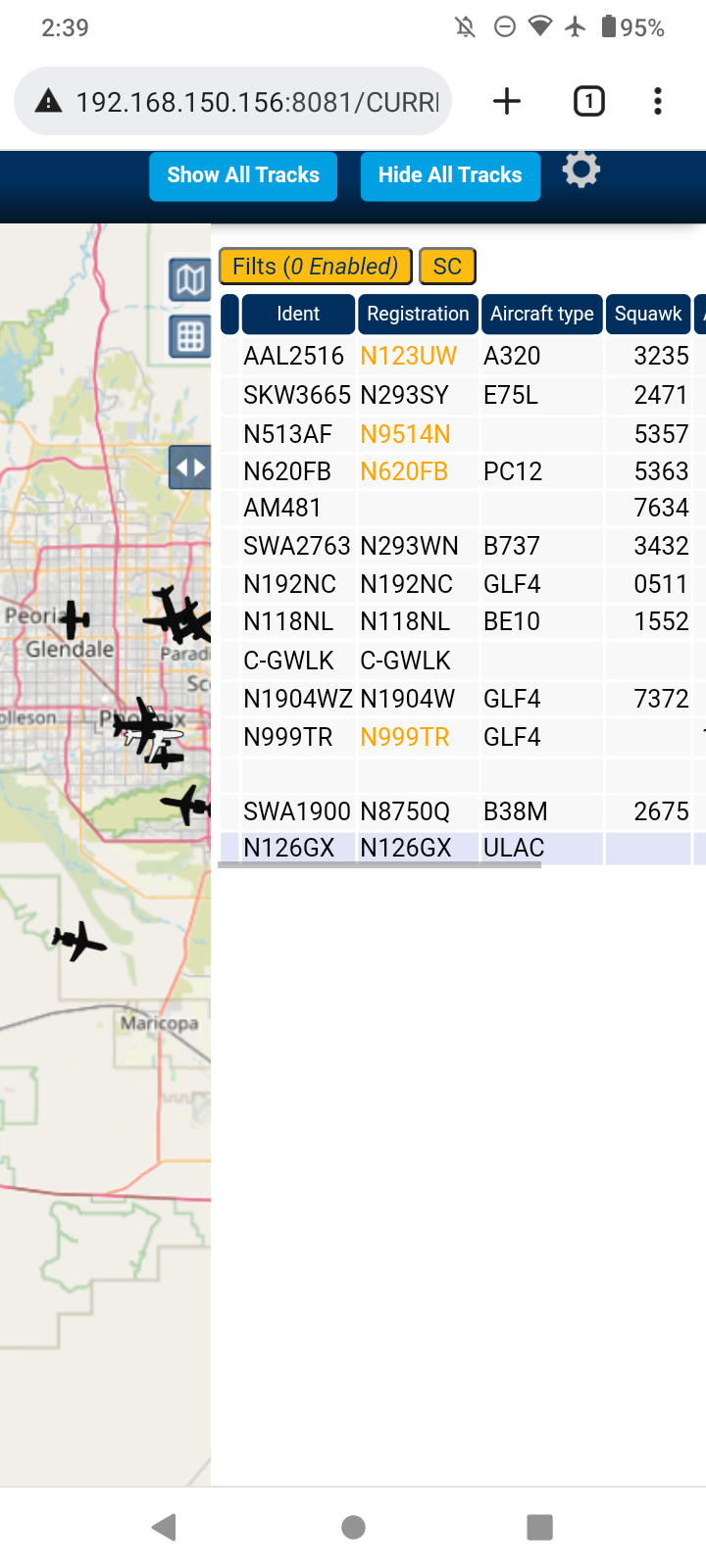Open the map layers icon
Image resolution: width=706 pixels, height=1568 pixels.
(190, 280)
